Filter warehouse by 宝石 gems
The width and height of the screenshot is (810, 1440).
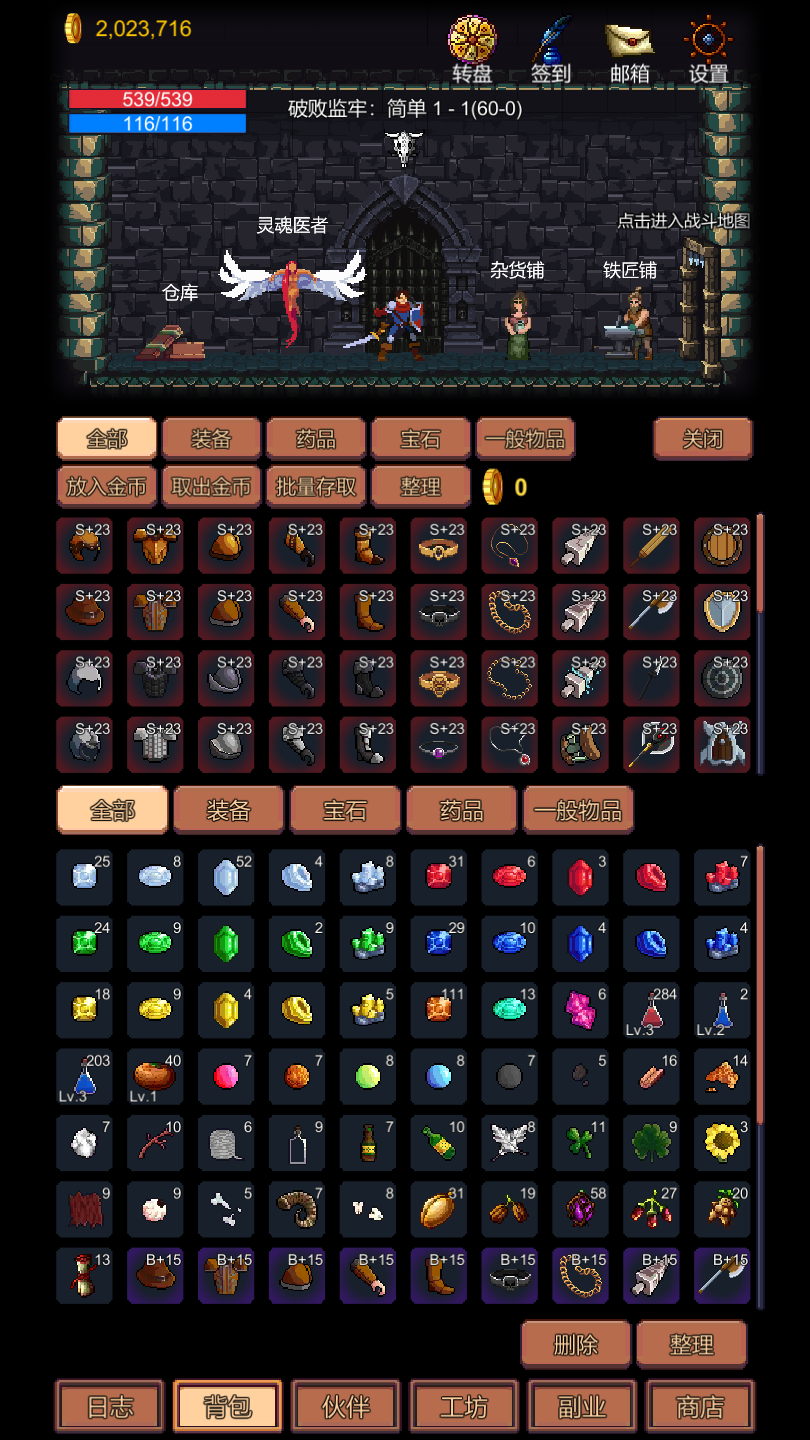[x=420, y=439]
